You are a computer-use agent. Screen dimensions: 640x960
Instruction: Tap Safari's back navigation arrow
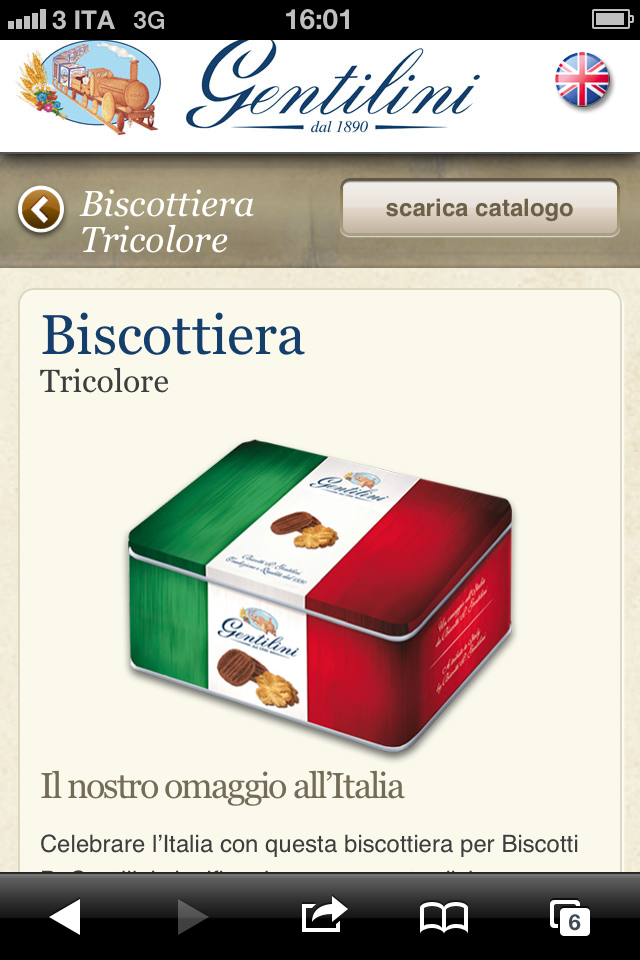(65, 916)
